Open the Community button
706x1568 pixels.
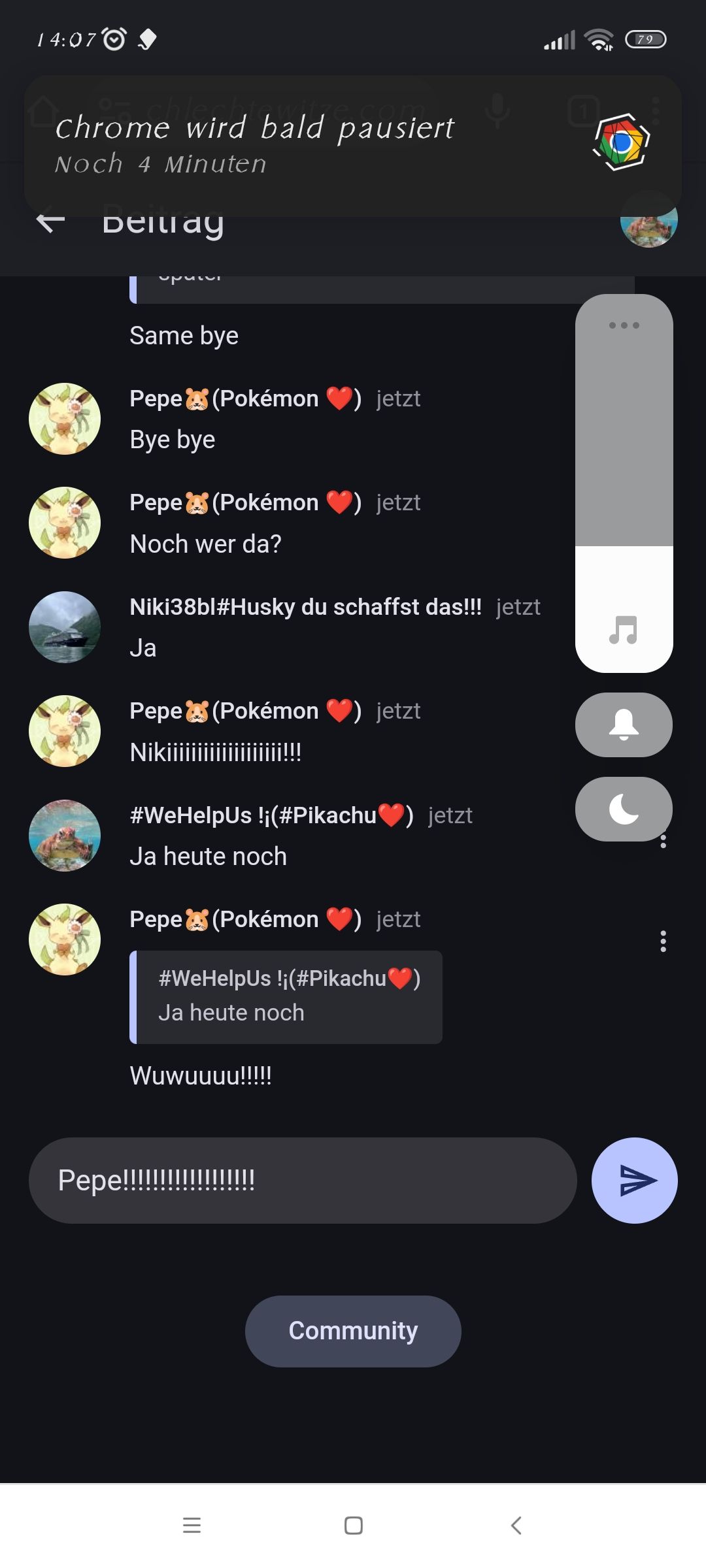353,1331
